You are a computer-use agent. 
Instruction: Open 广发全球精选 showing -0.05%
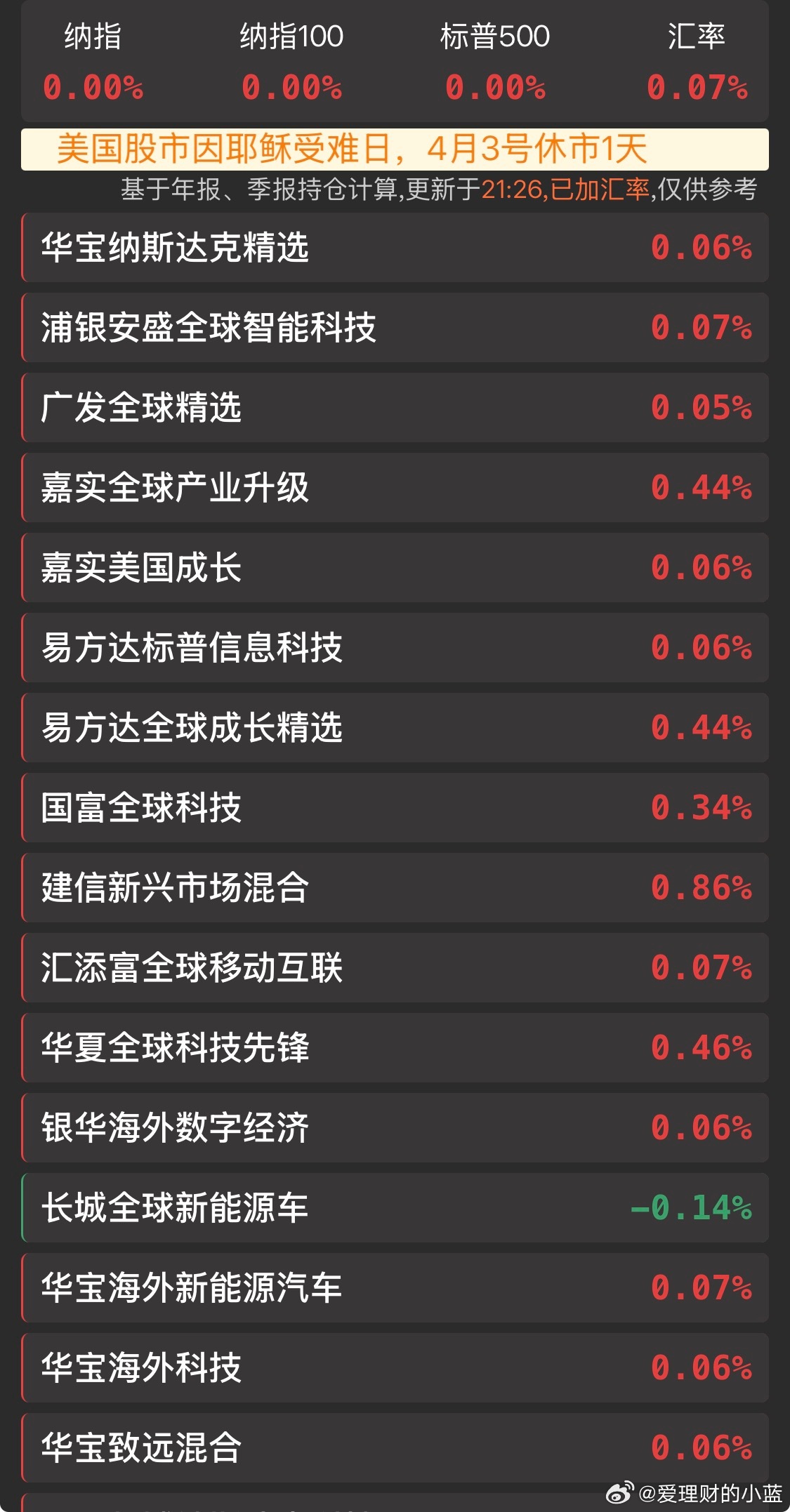[x=395, y=409]
